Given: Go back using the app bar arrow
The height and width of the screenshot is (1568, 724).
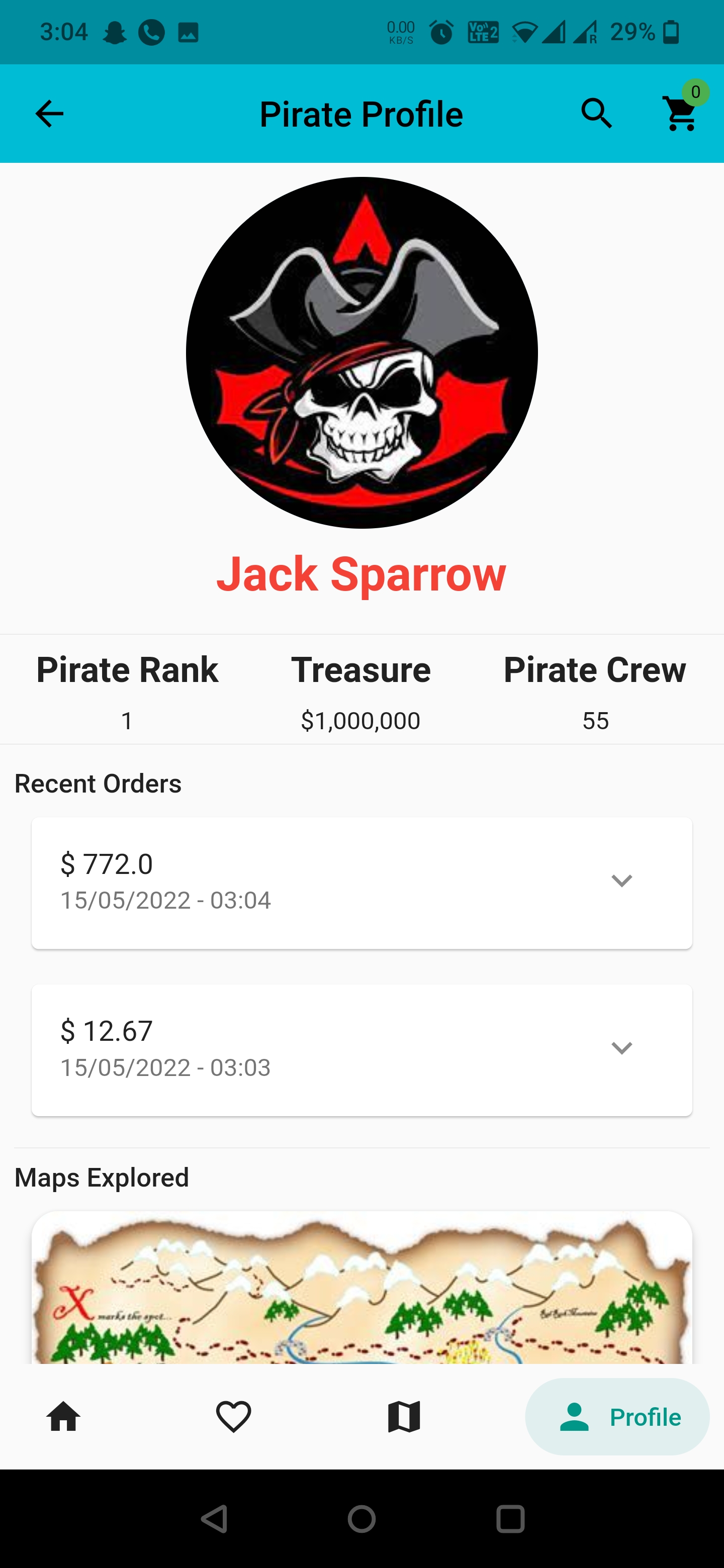Looking at the screenshot, I should point(49,114).
